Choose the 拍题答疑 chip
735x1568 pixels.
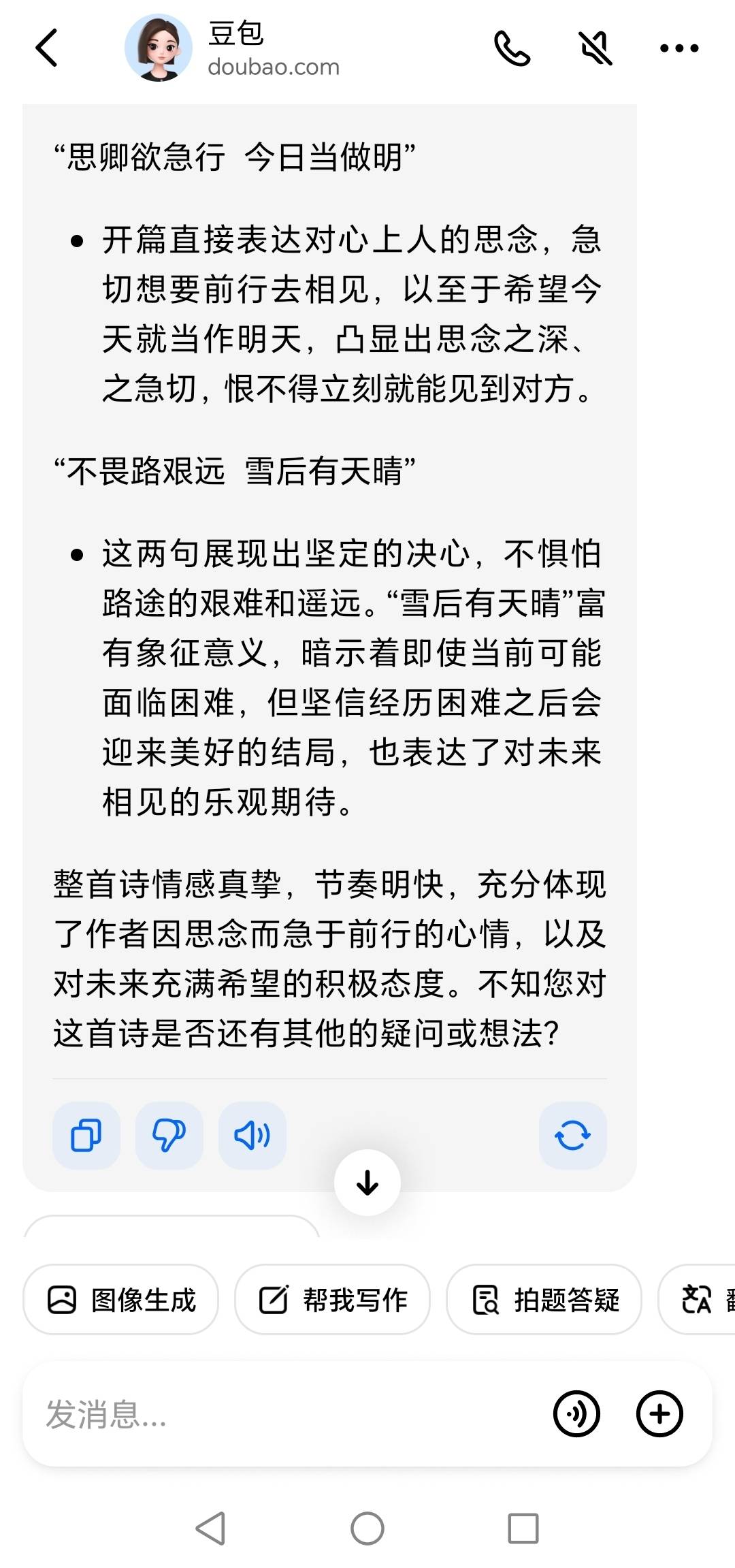point(544,1300)
